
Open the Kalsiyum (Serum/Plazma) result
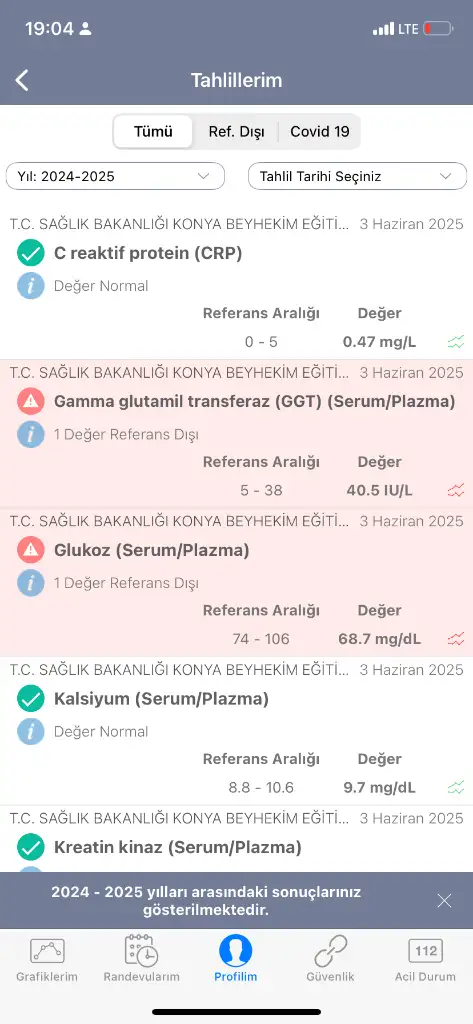pos(236,731)
